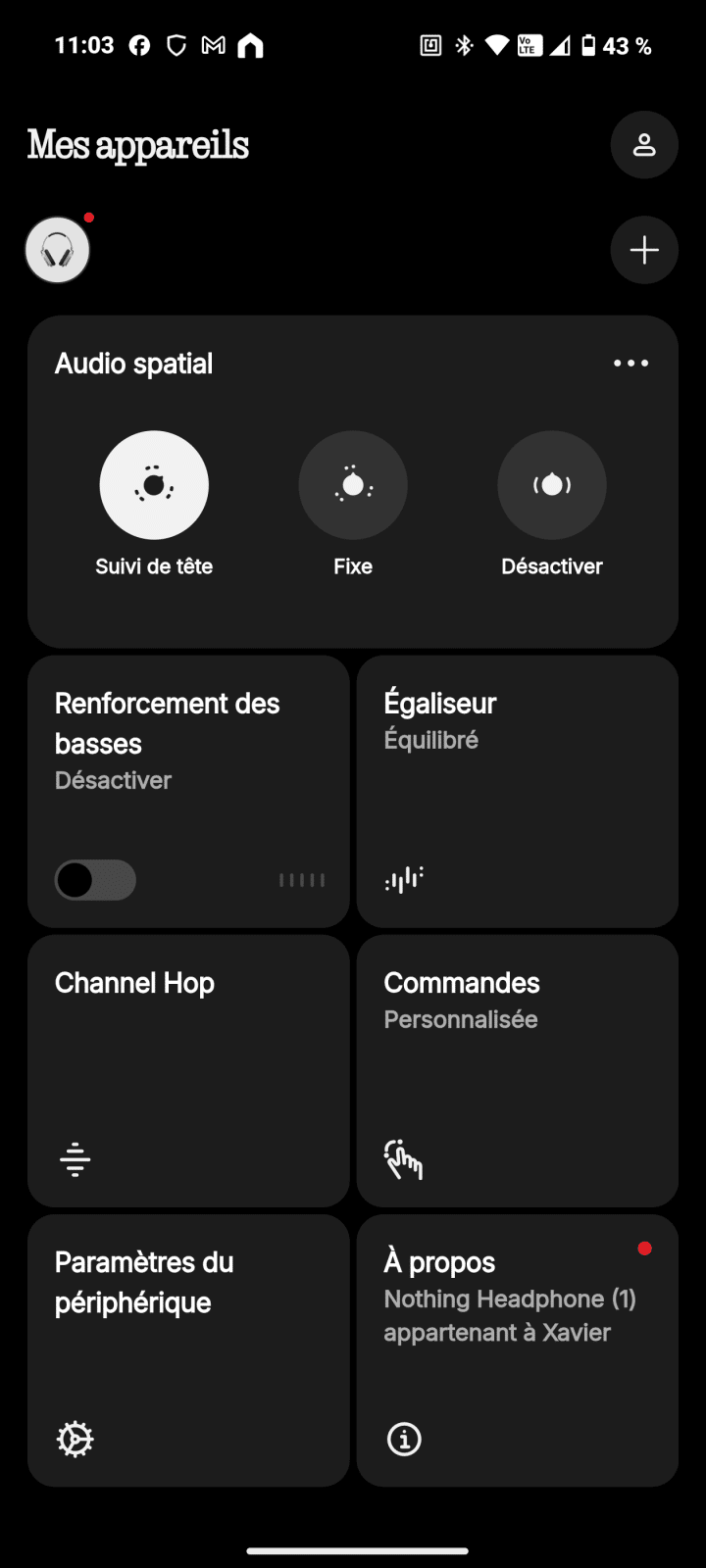Open Paramètres du périphérique
706x1568 pixels.
188,1350
